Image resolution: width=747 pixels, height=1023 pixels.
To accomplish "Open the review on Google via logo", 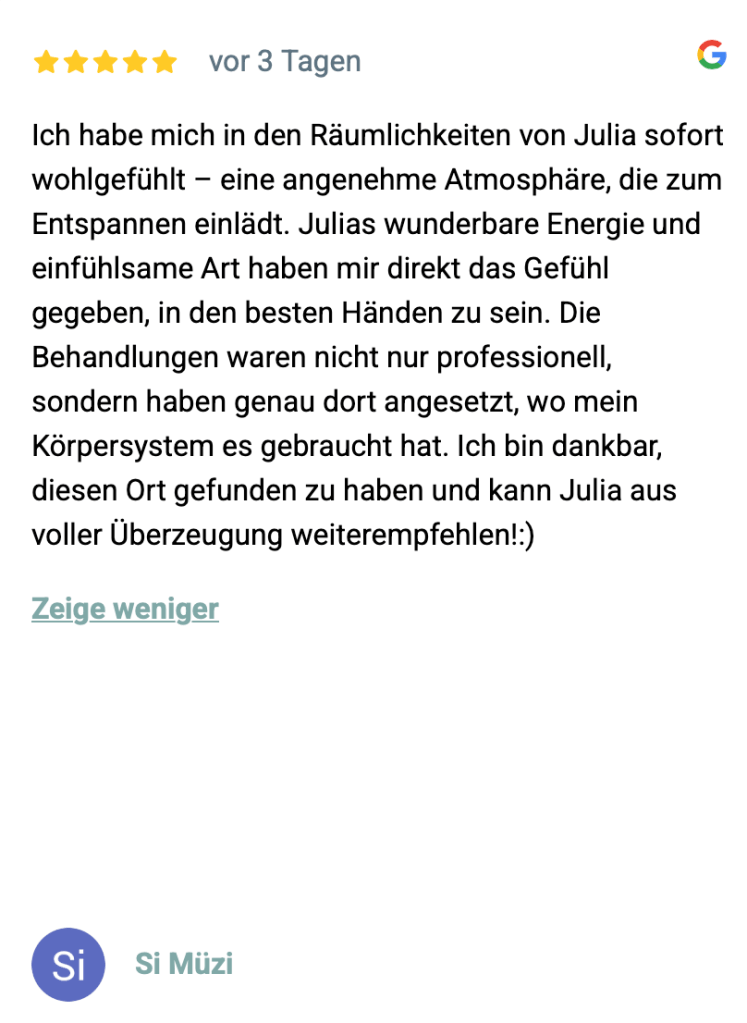I will coord(711,56).
